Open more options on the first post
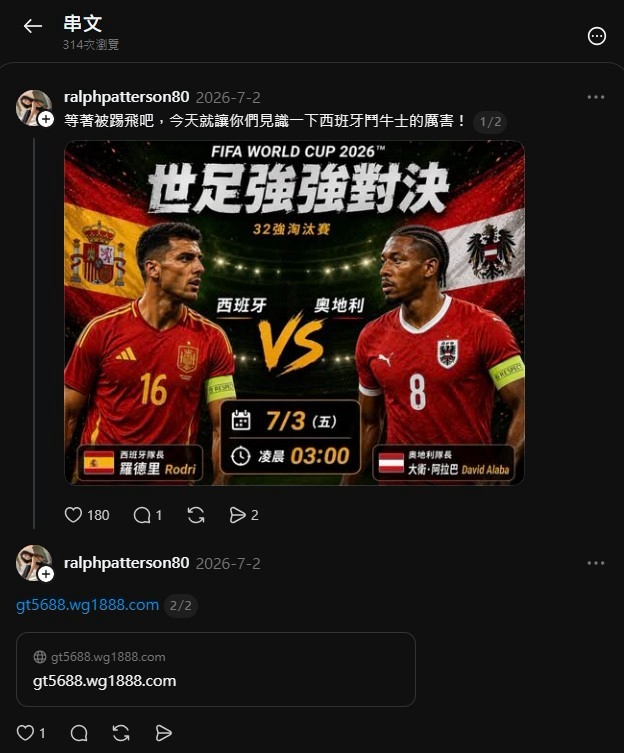Viewport: 624px width, 753px height. [596, 97]
